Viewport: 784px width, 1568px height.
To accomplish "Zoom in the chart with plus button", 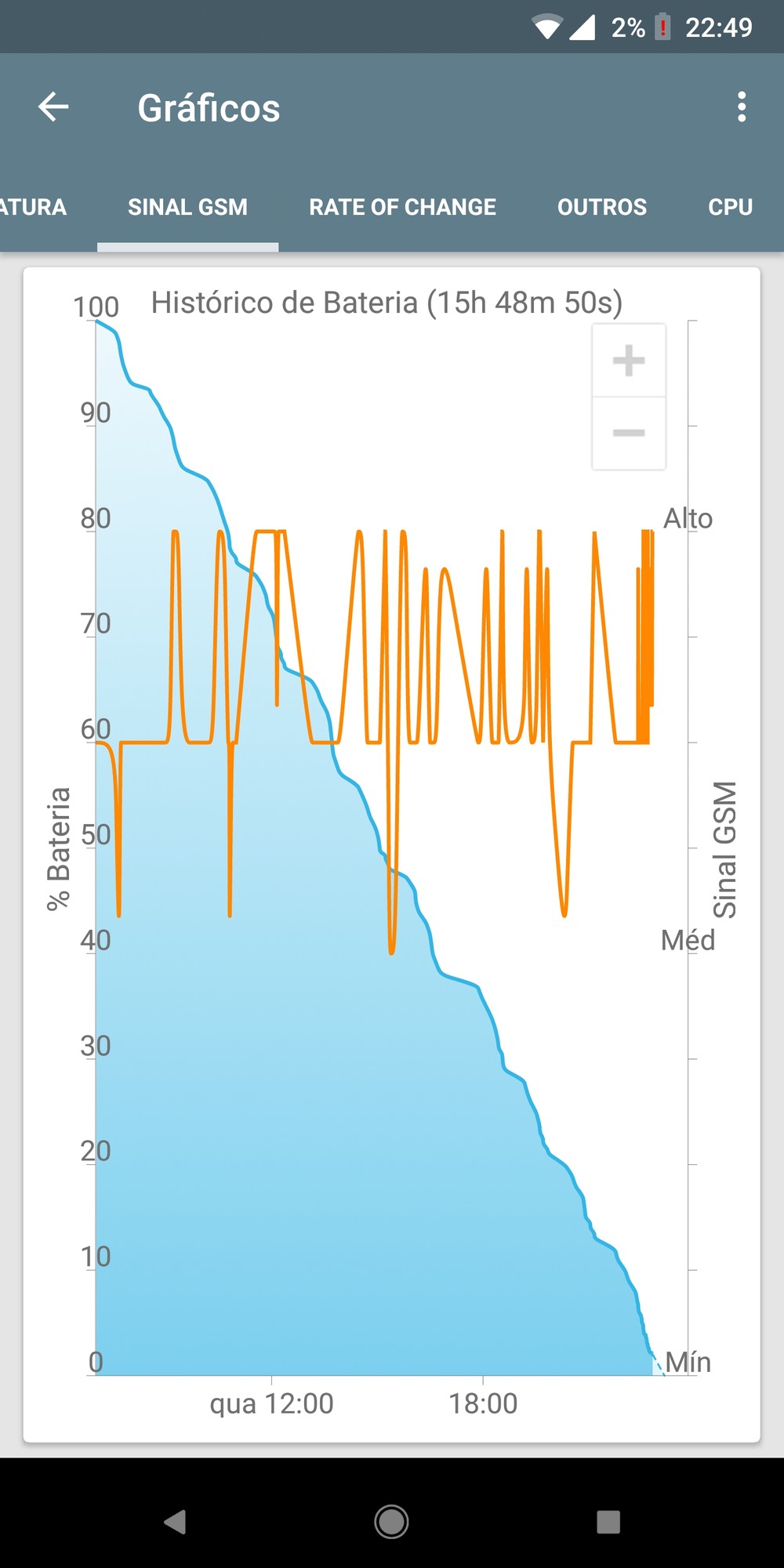I will pos(629,361).
